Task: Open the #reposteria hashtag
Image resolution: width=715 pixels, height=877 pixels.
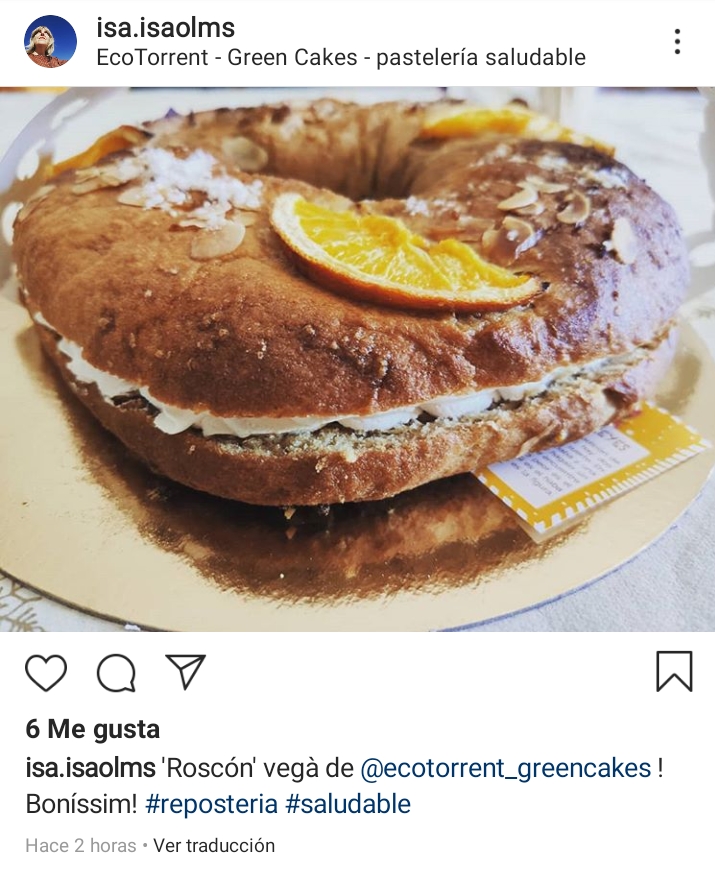Action: tap(211, 804)
